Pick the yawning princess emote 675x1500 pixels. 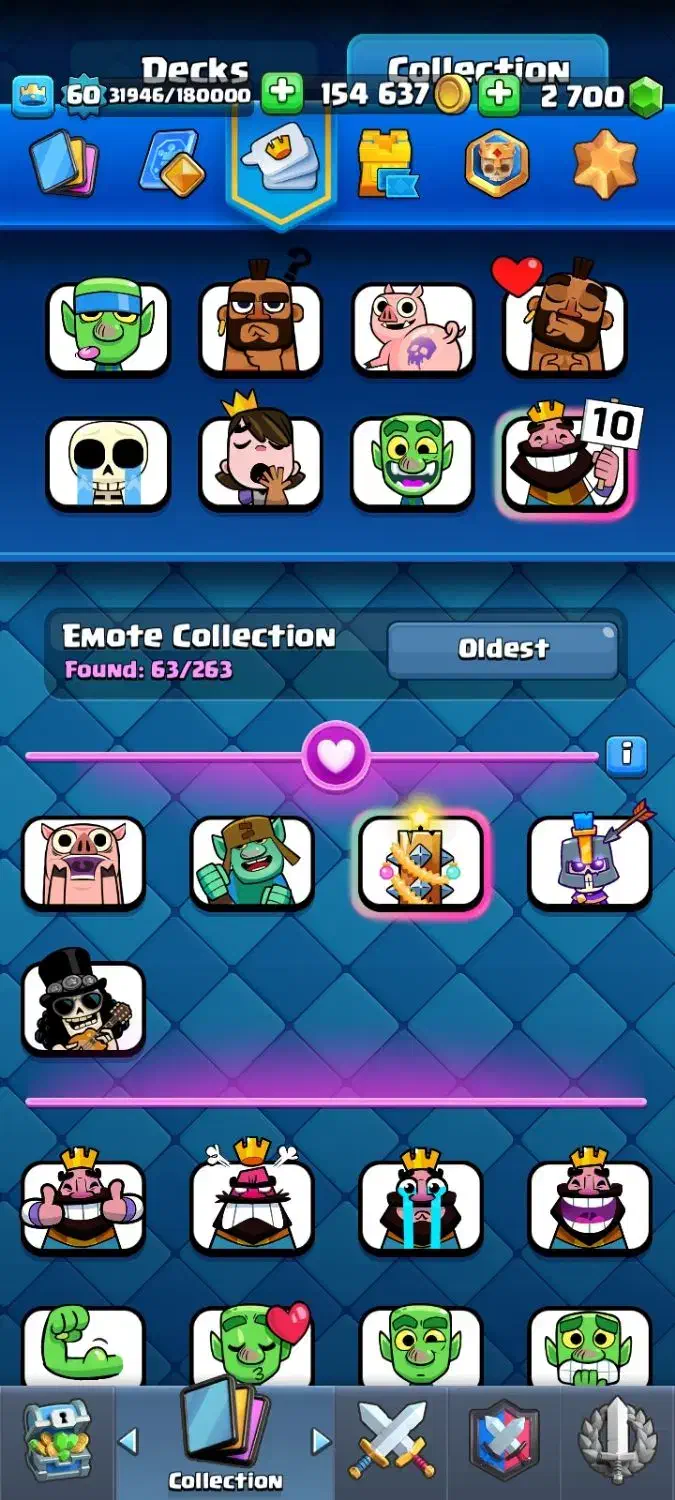coord(260,461)
